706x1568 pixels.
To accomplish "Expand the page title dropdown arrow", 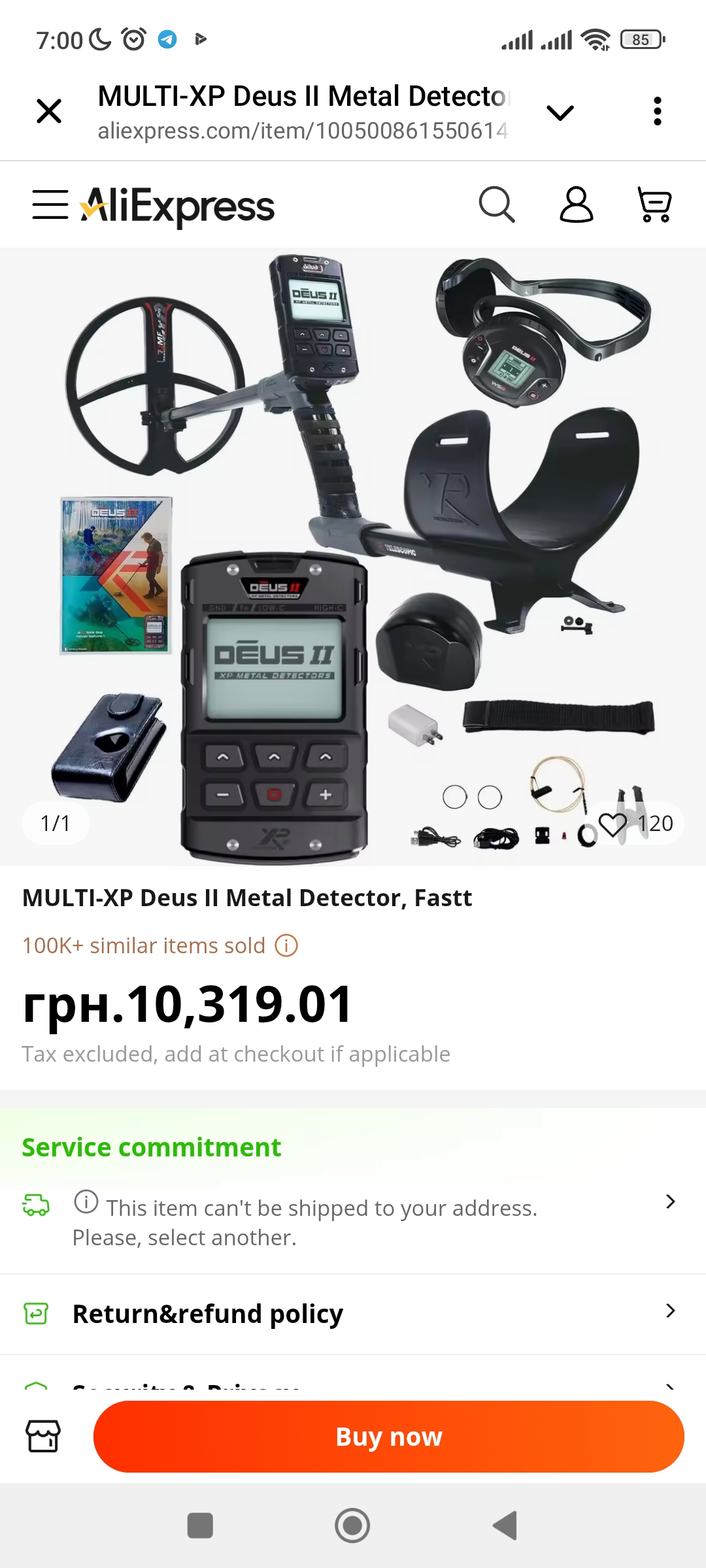I will pyautogui.click(x=560, y=112).
